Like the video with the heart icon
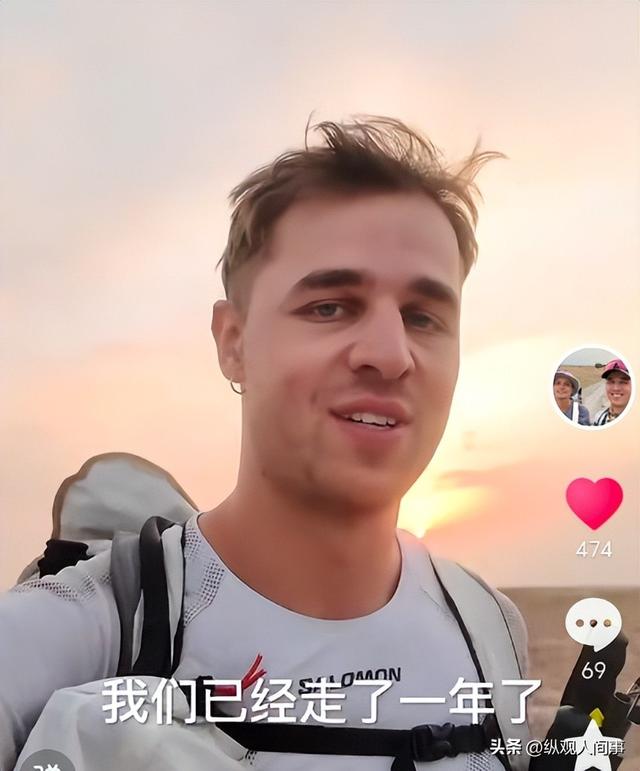The width and height of the screenshot is (640, 771). [x=593, y=502]
